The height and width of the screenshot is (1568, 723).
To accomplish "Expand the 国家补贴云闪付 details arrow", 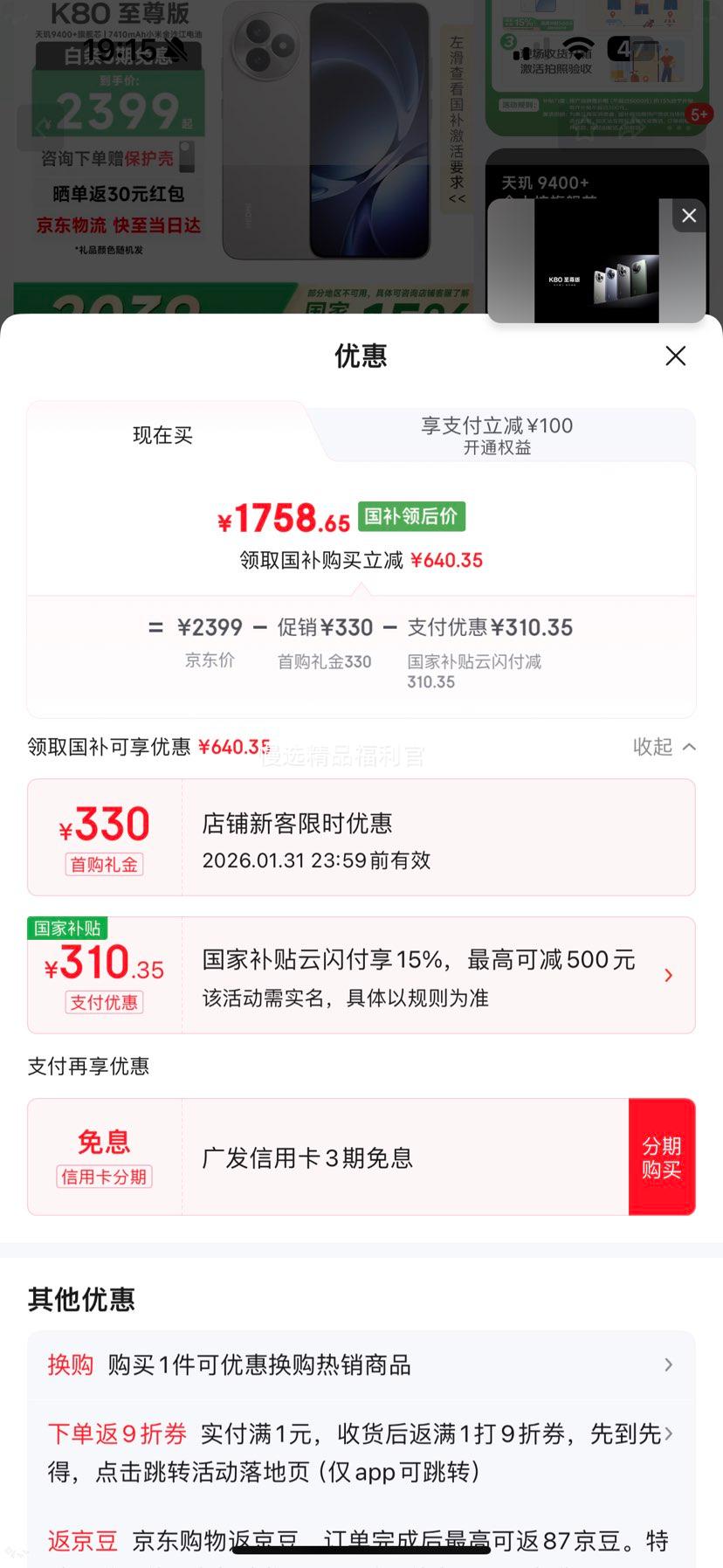I will pyautogui.click(x=669, y=975).
